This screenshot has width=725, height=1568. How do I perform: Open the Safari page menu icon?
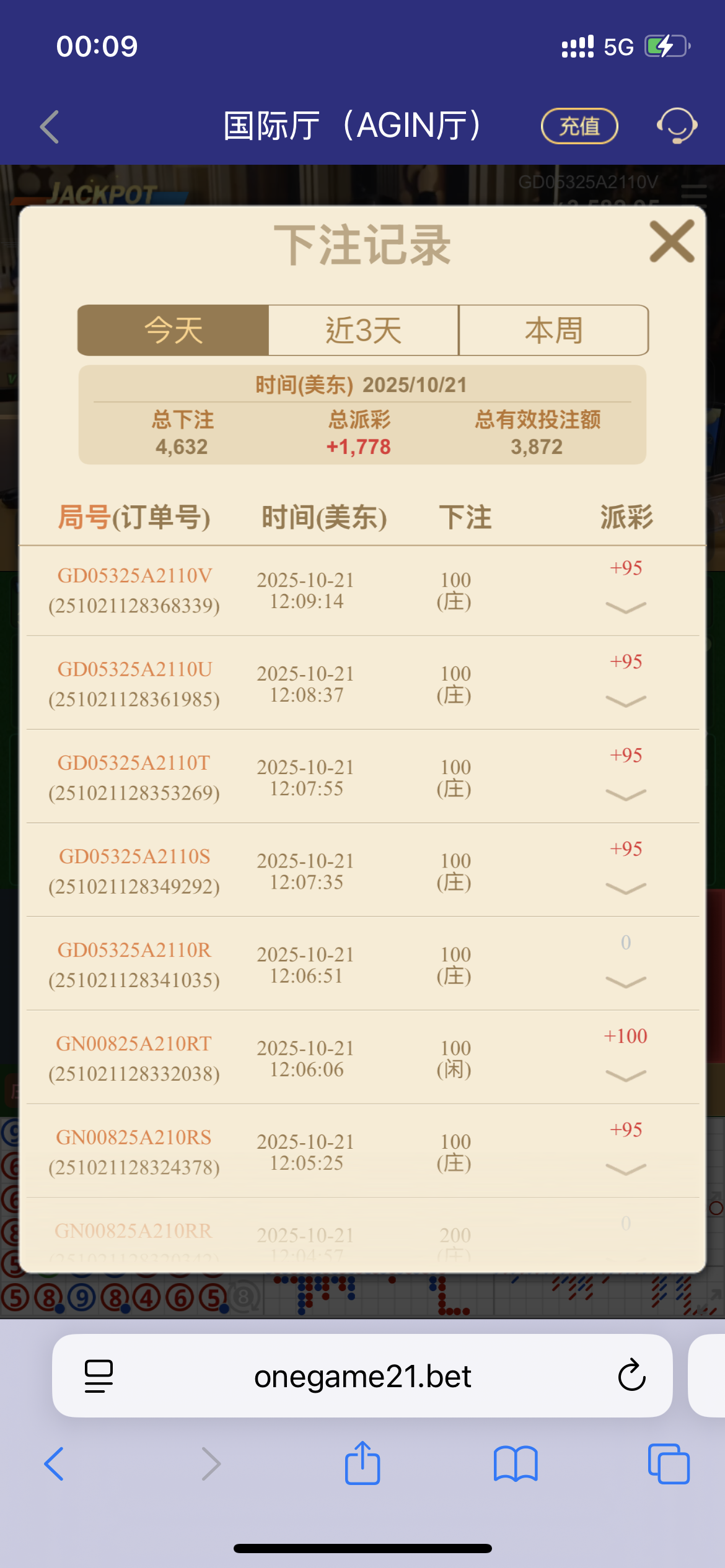[x=99, y=1376]
